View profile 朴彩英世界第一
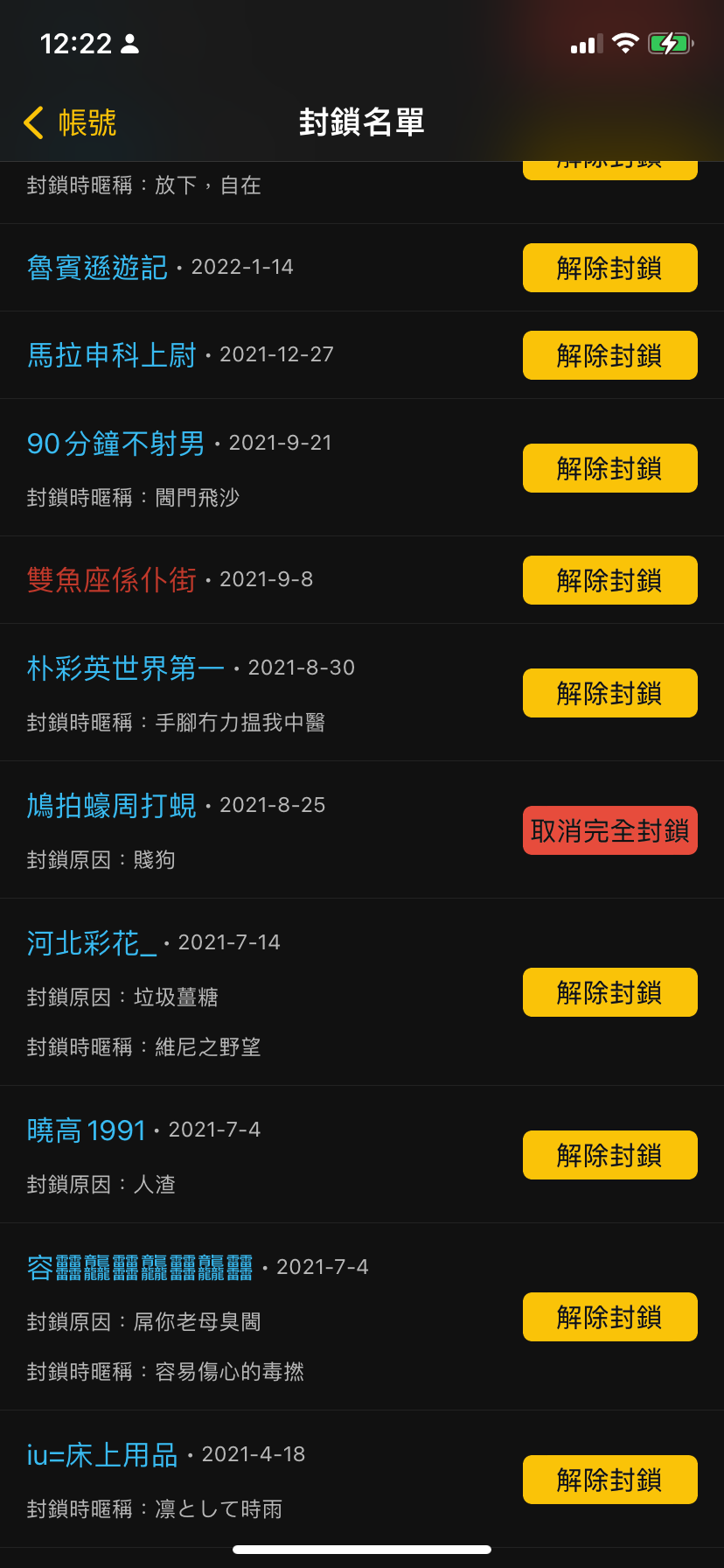Screen dimensions: 724x1568 click(x=126, y=668)
